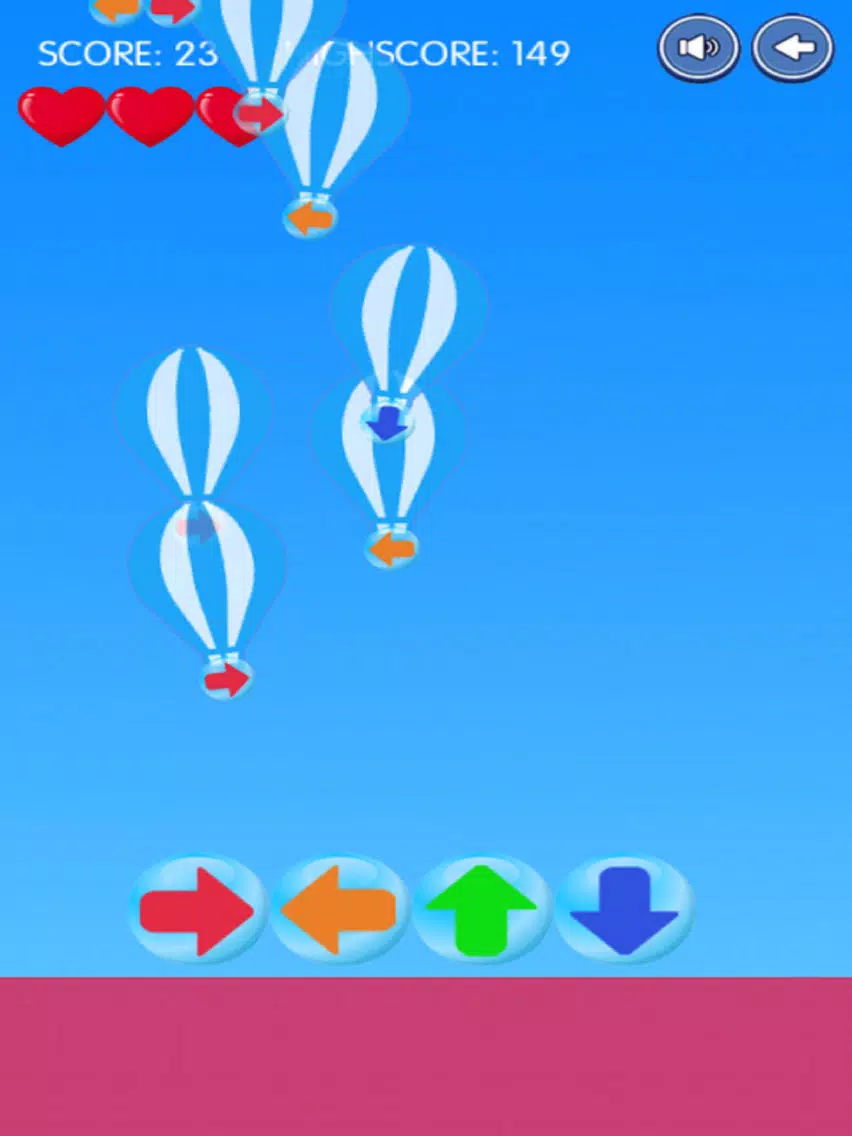Hit the green up arrow button
Screen dimensions: 852x1136
(x=482, y=909)
